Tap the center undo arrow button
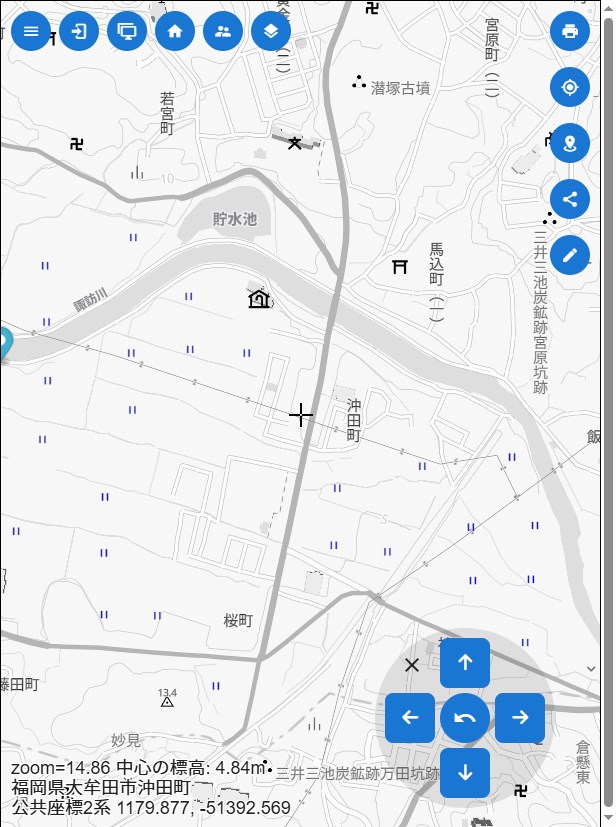Image resolution: width=616 pixels, height=827 pixels. coord(465,717)
